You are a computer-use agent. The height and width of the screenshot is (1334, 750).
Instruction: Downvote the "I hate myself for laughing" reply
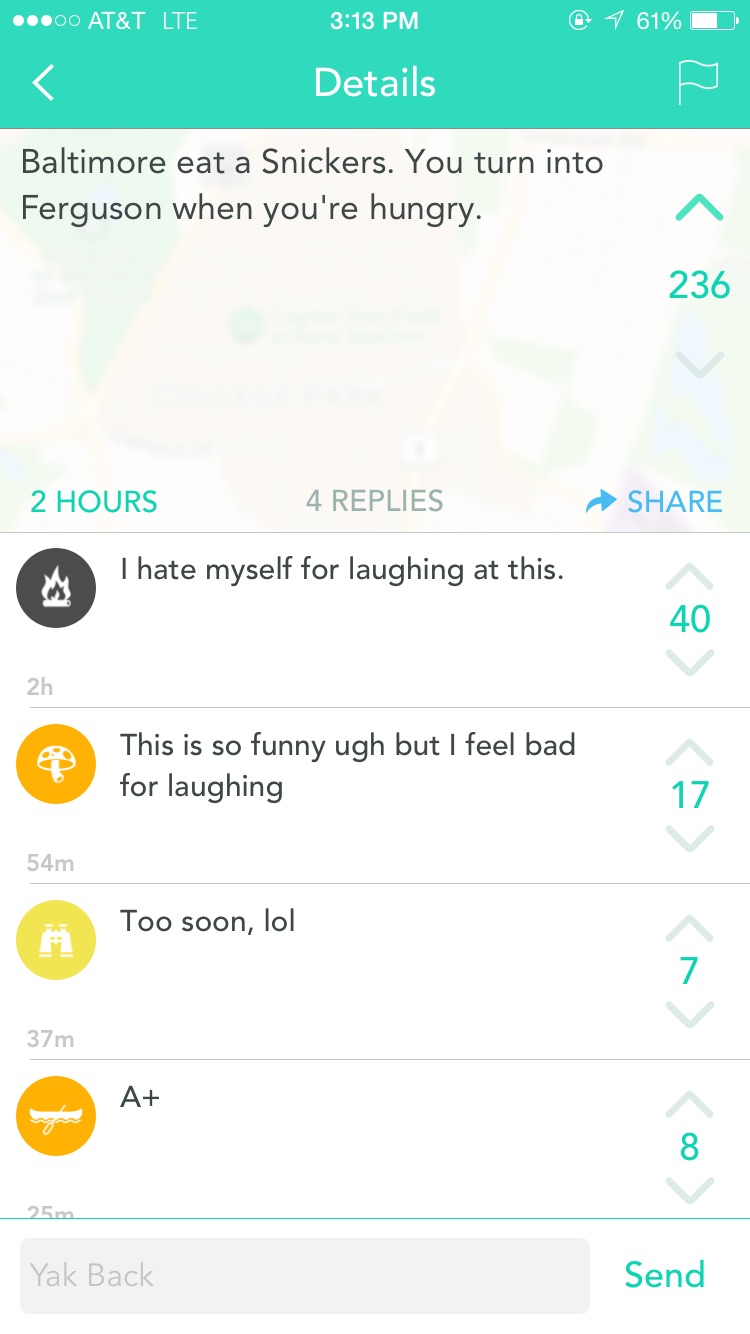[x=689, y=662]
